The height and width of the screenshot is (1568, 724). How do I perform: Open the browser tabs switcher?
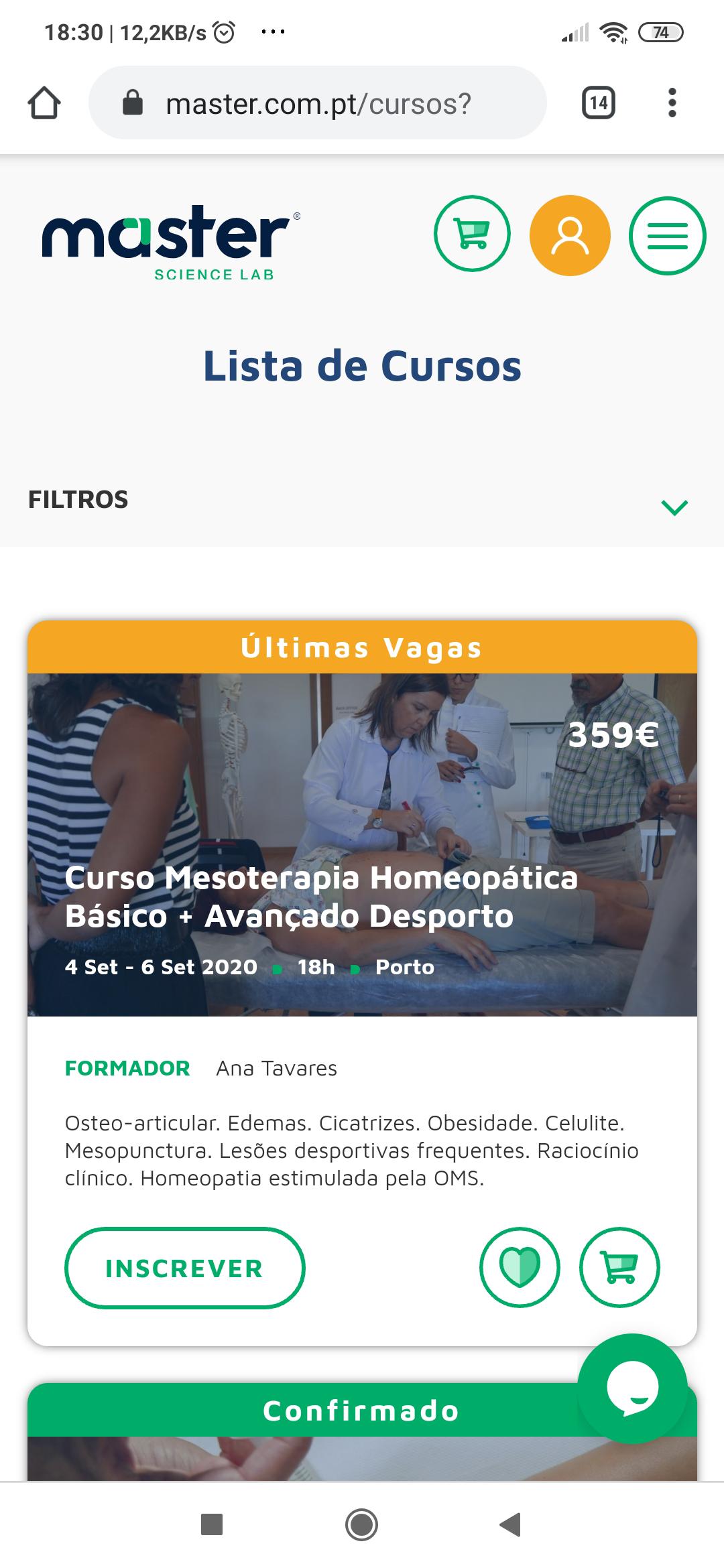click(599, 103)
